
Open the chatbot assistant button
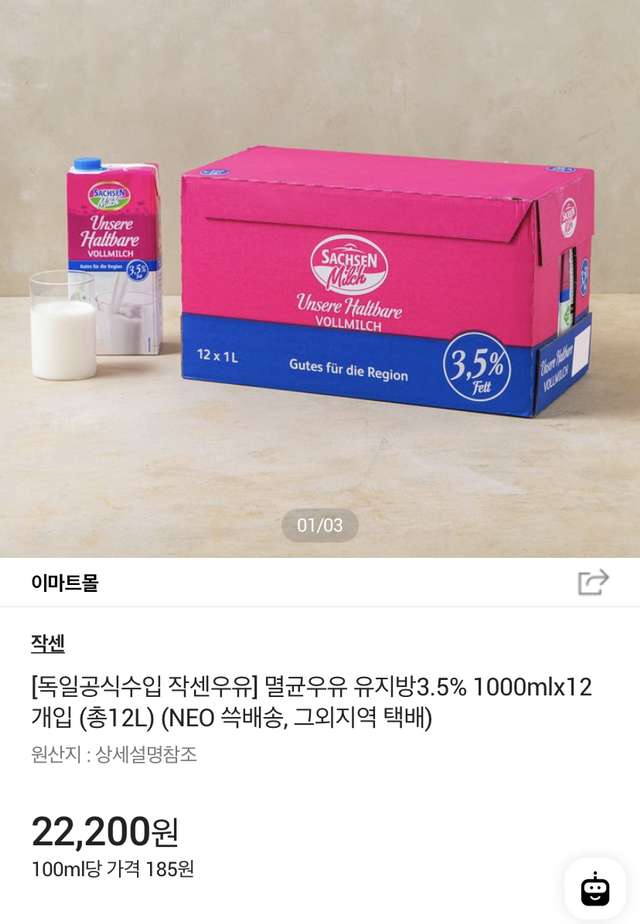point(595,889)
